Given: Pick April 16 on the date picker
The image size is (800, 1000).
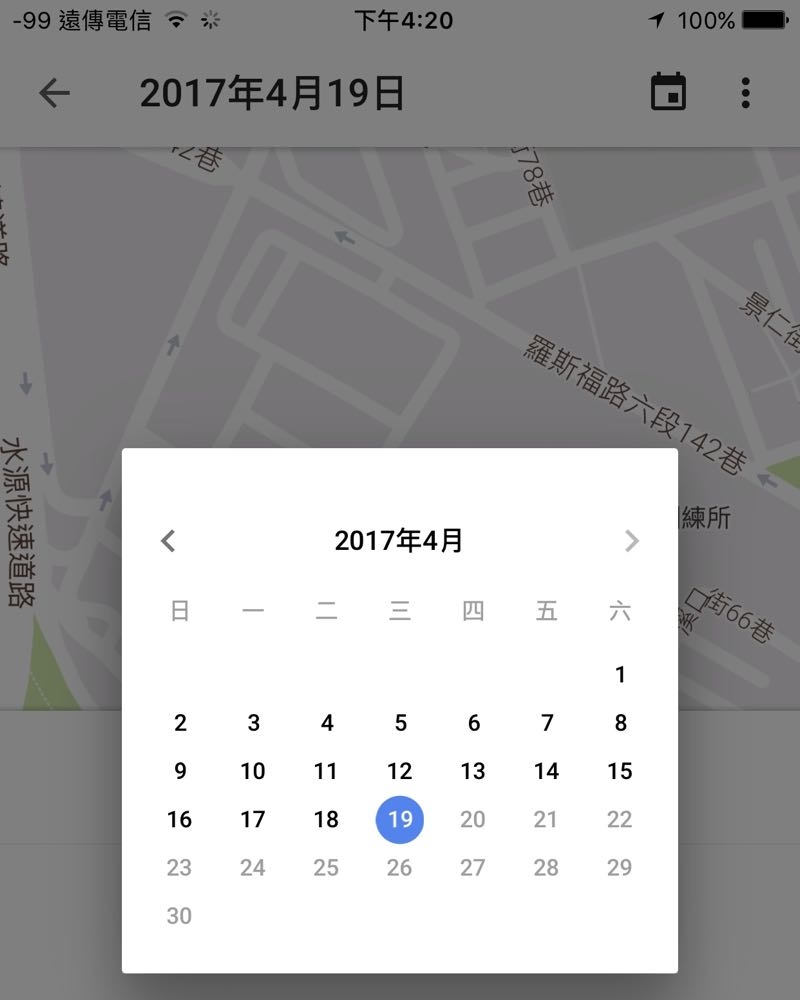Looking at the screenshot, I should pyautogui.click(x=180, y=820).
